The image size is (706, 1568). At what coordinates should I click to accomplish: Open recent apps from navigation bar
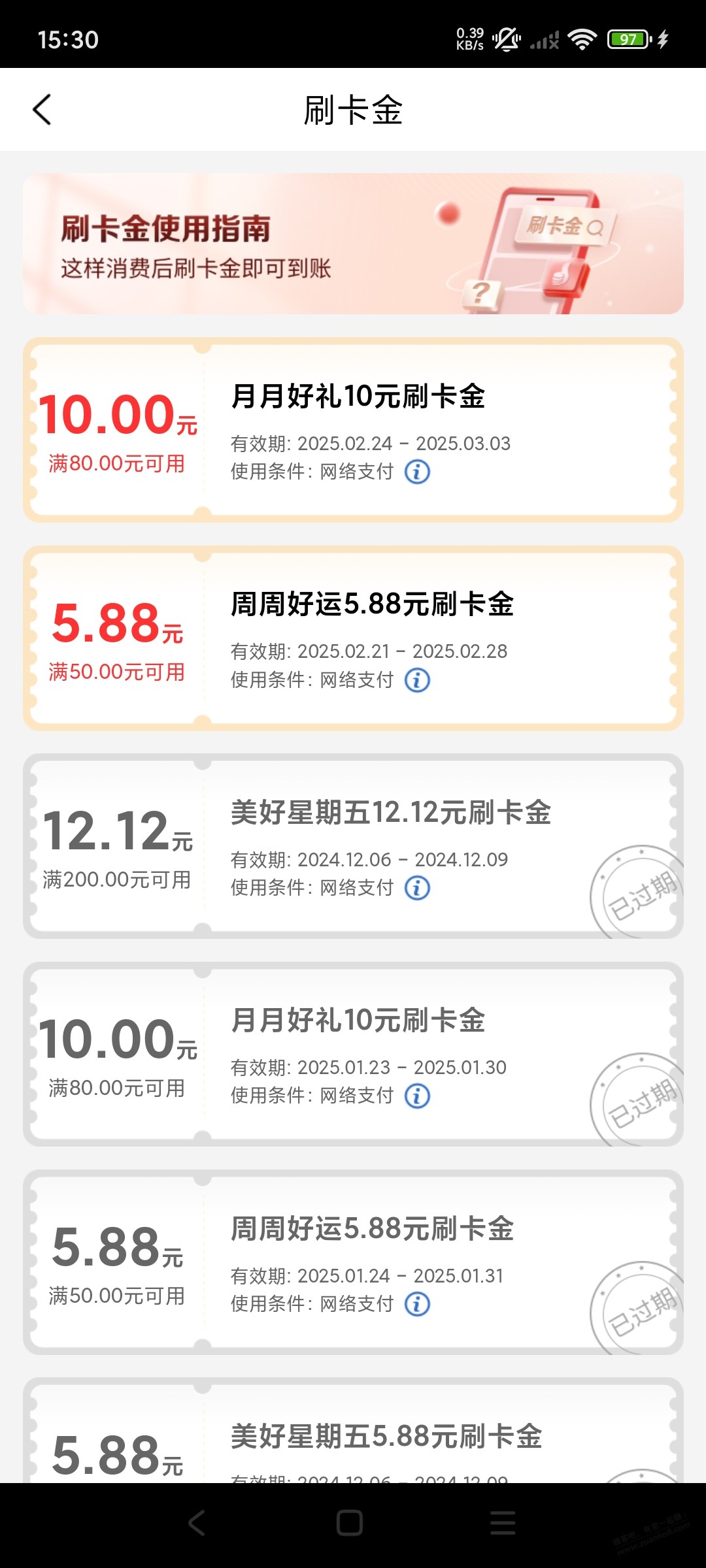(x=503, y=1523)
